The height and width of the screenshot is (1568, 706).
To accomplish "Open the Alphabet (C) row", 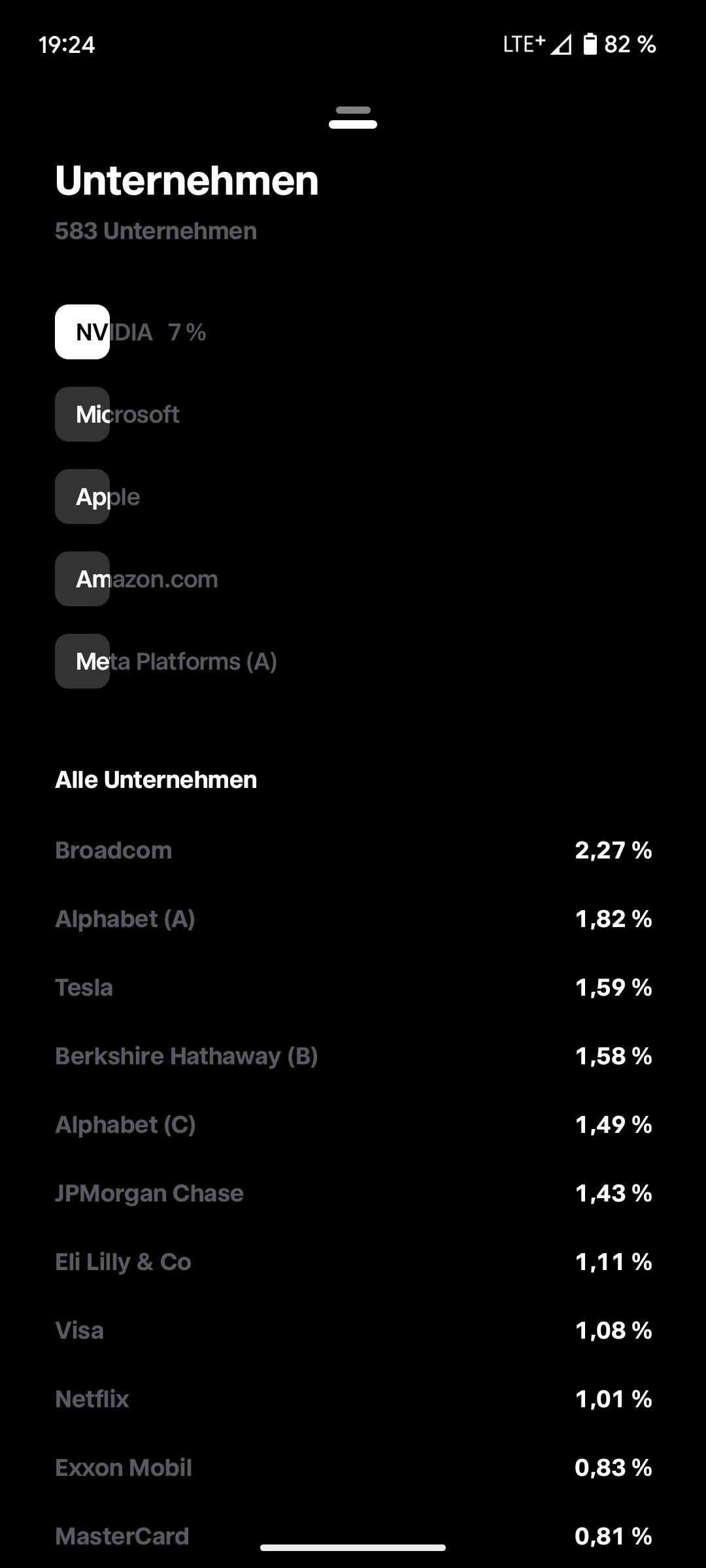I will click(353, 1124).
